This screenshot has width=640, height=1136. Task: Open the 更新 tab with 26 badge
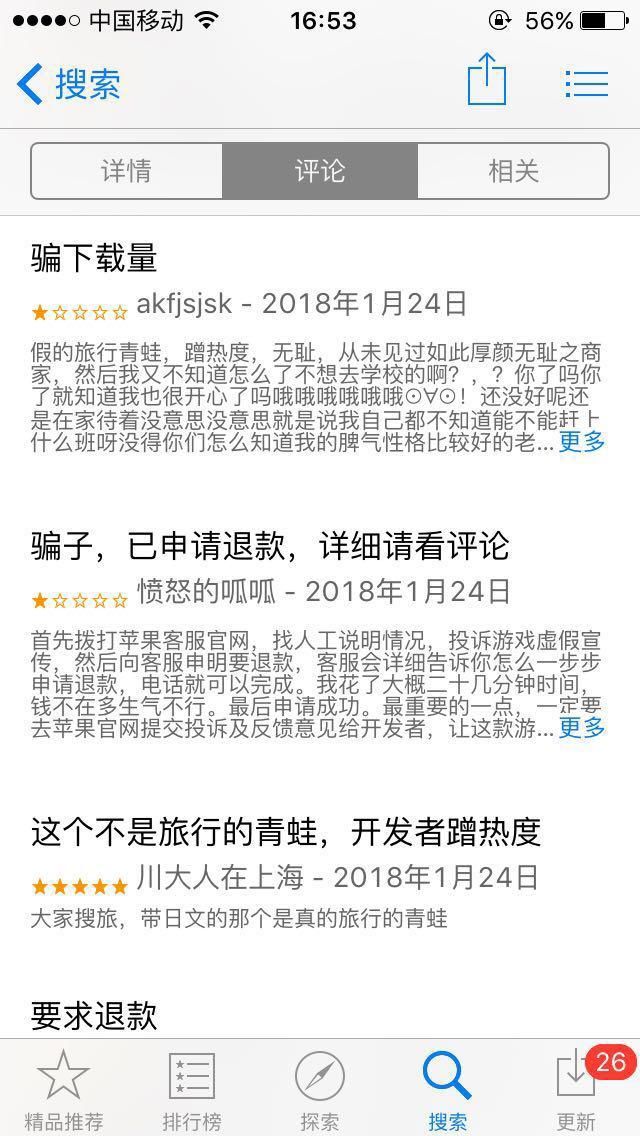click(577, 1090)
